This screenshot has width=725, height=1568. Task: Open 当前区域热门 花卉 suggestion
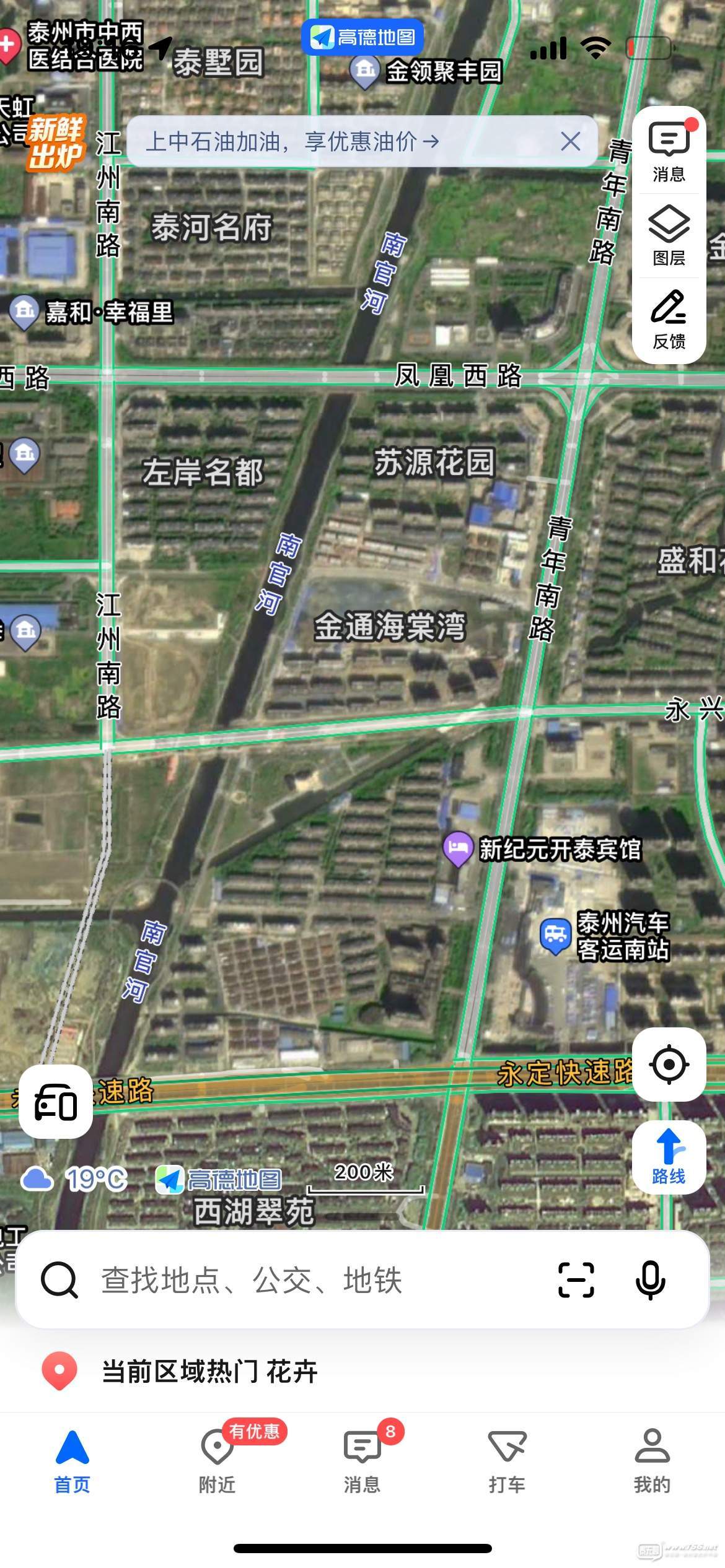point(209,1372)
